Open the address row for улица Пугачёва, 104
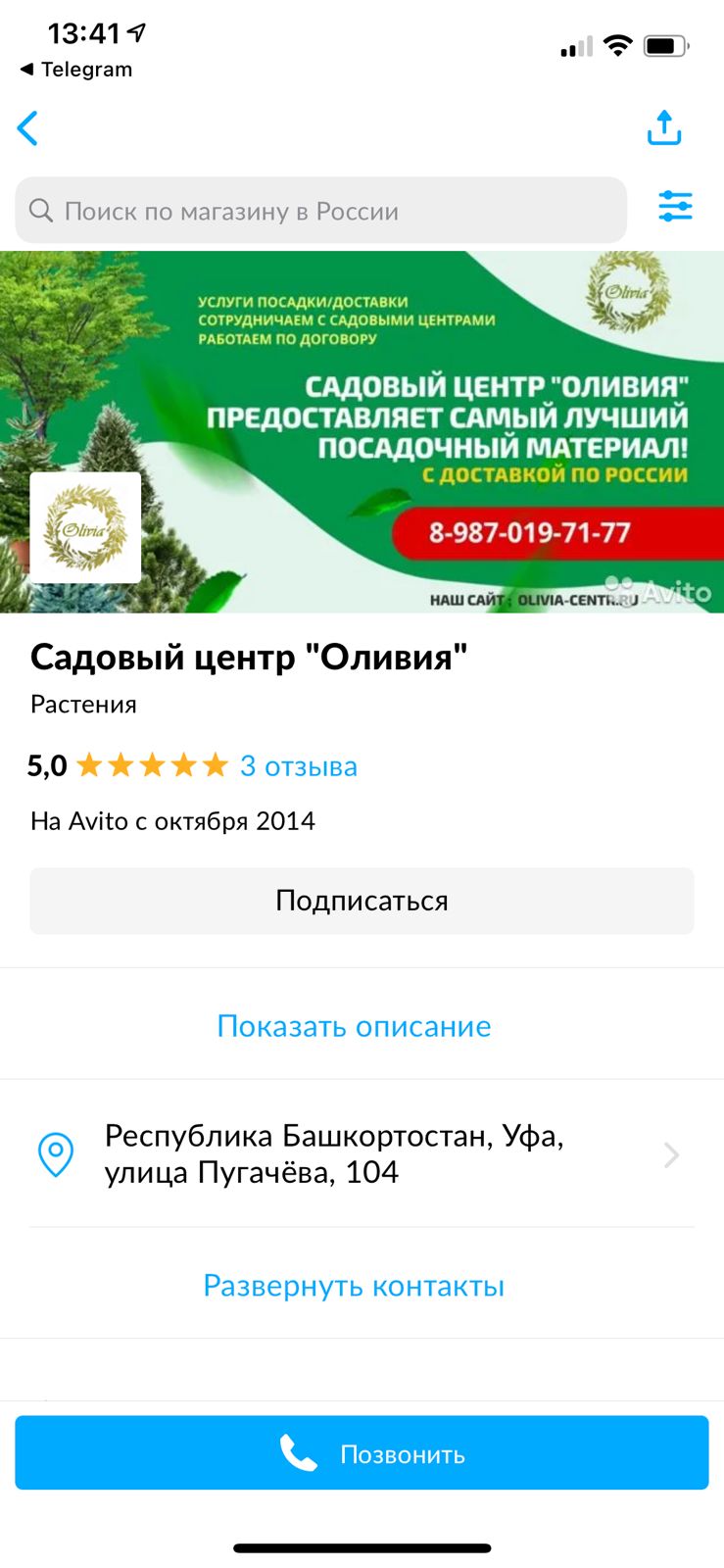This screenshot has width=724, height=1568. (x=362, y=1154)
